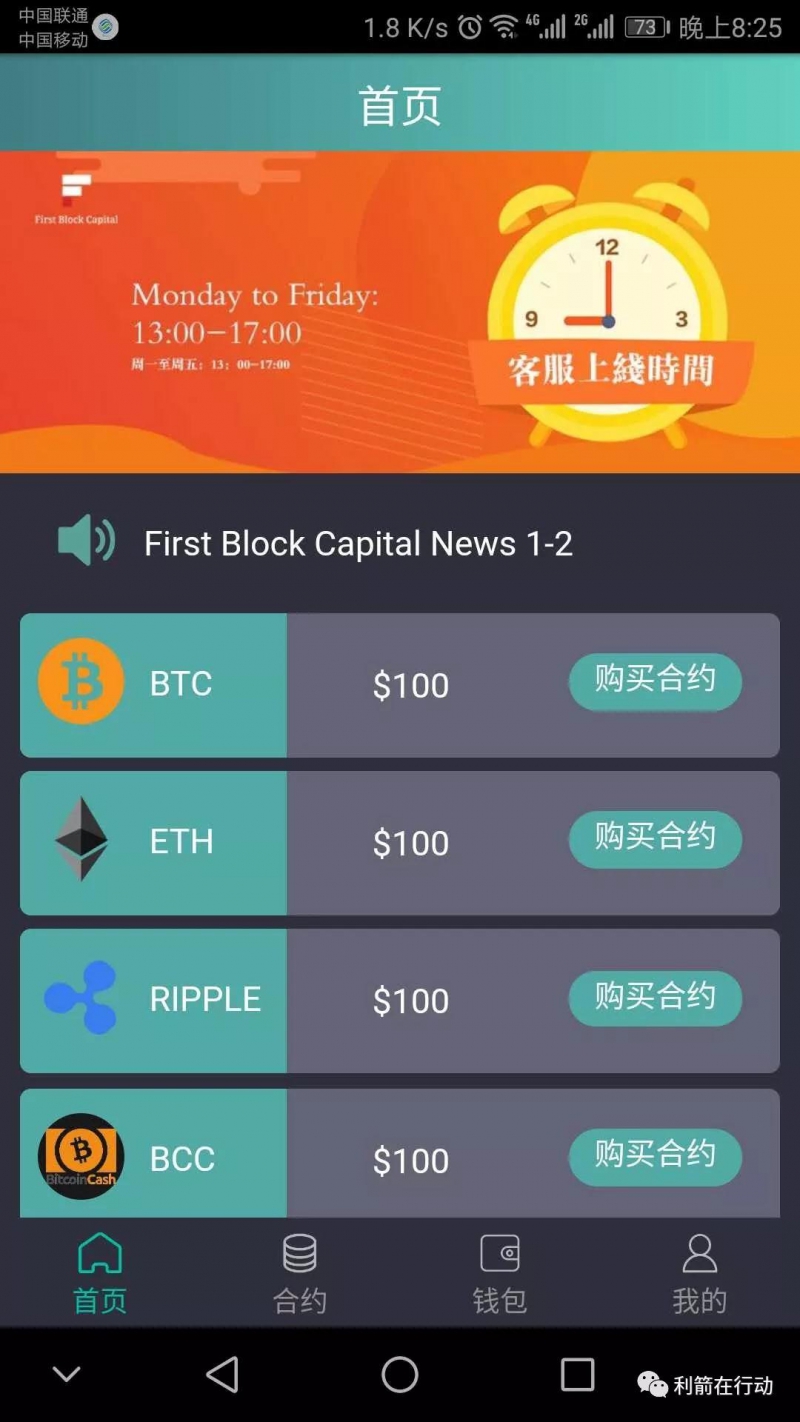The width and height of the screenshot is (800, 1422).
Task: Open the 我的 tab
Action: (x=699, y=1273)
